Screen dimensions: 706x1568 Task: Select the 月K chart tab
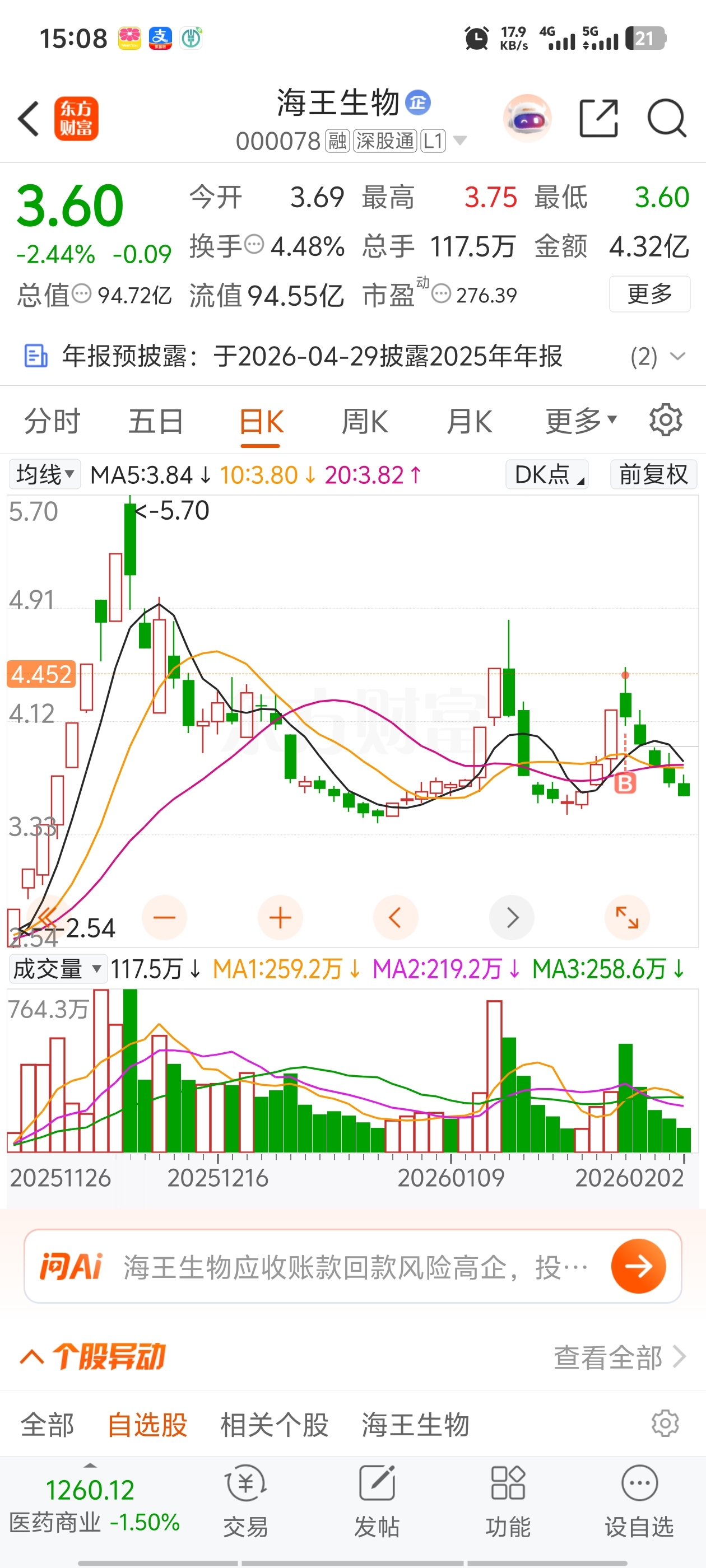coord(469,421)
